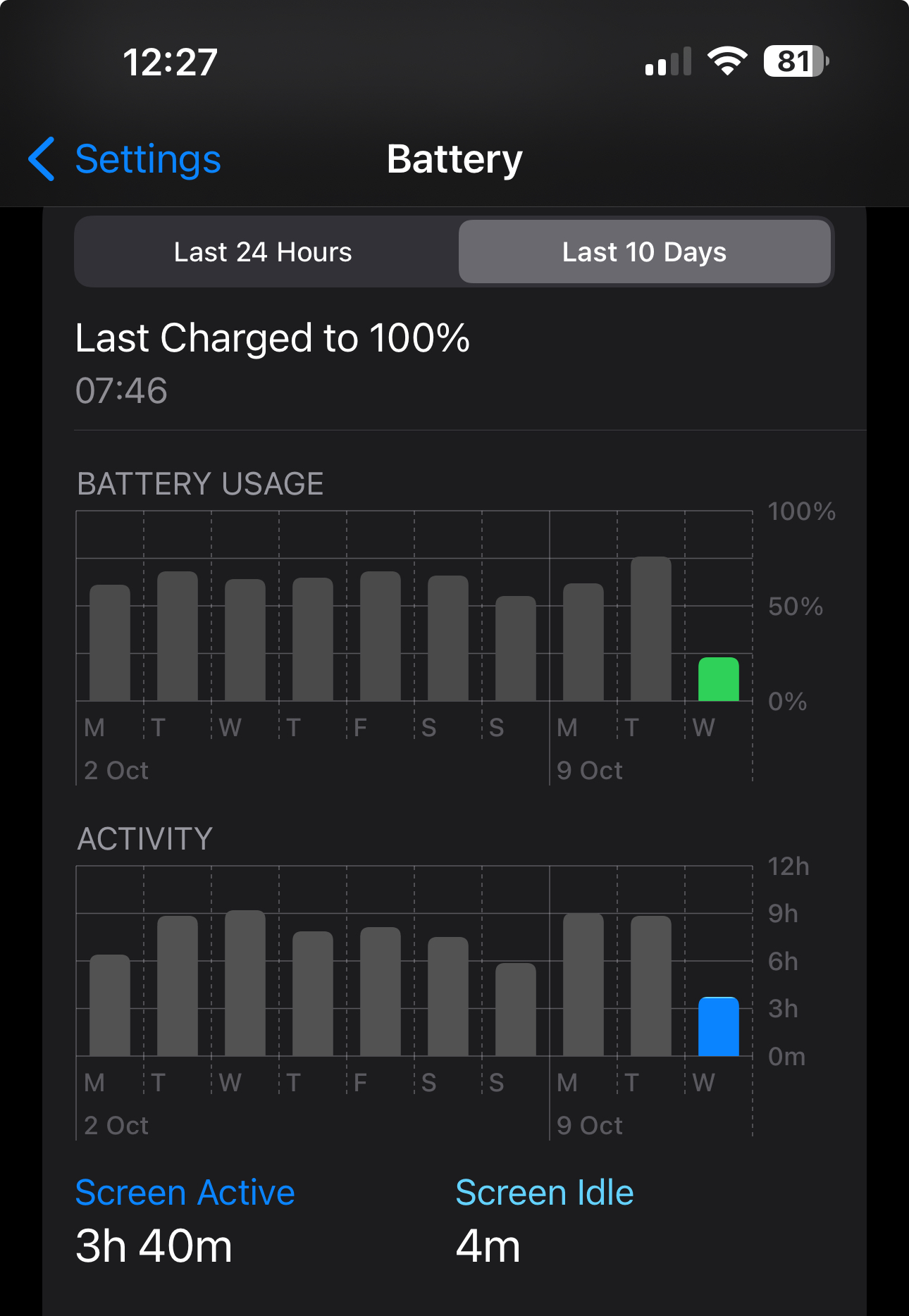The image size is (909, 1316).
Task: Select the blue Wednesday bar in Activity
Action: tap(718, 1027)
